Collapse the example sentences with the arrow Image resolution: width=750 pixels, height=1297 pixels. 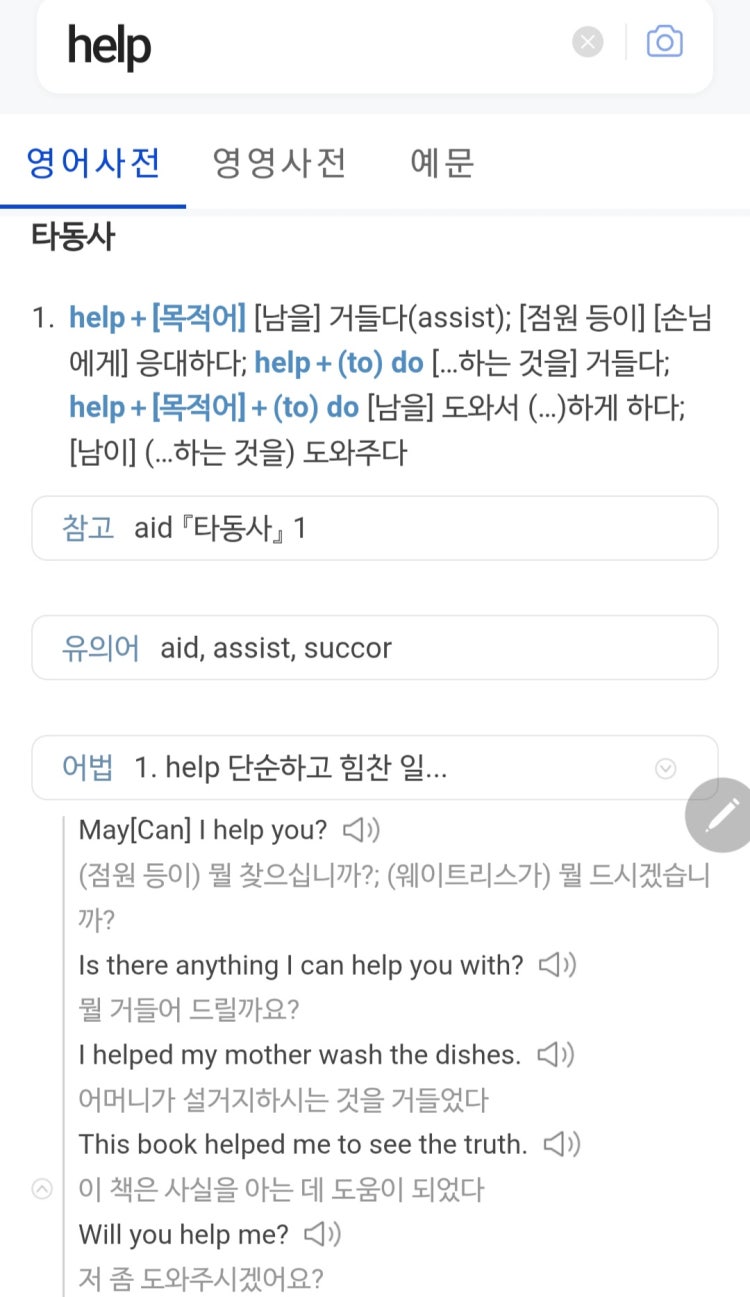[x=42, y=1189]
